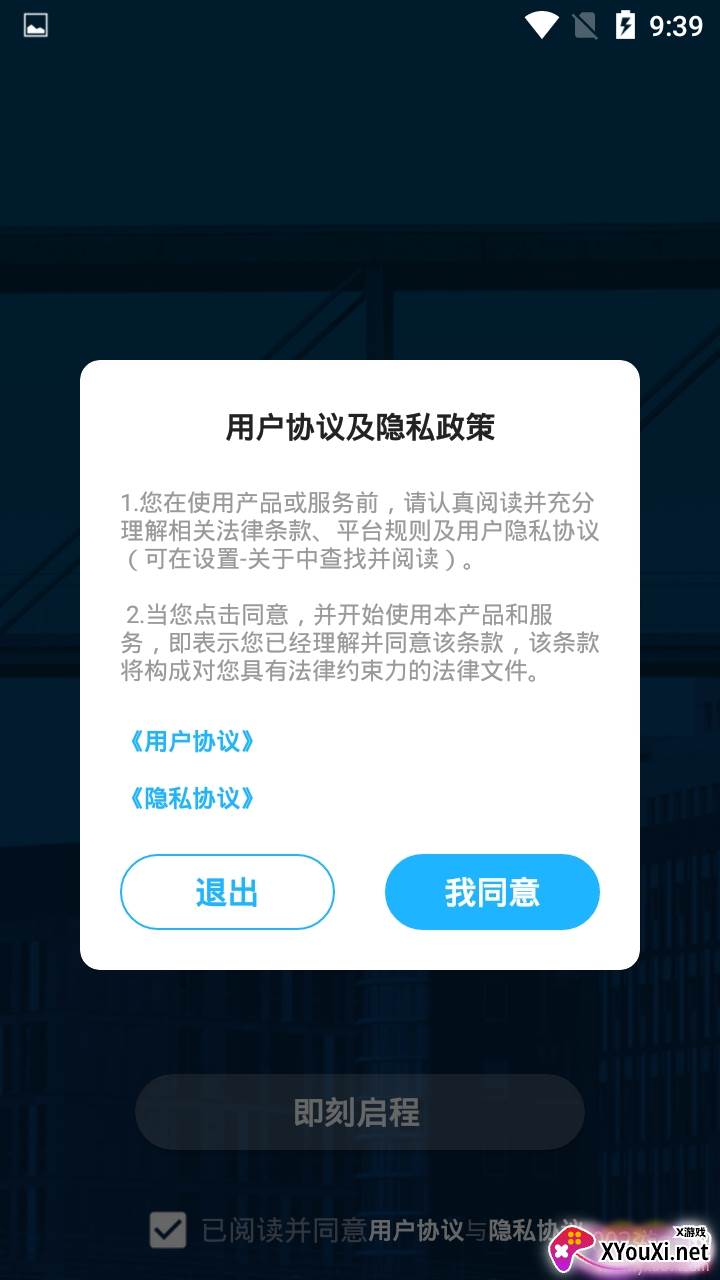Open the 《用户协议》 link
This screenshot has width=720, height=1280.
pos(191,741)
